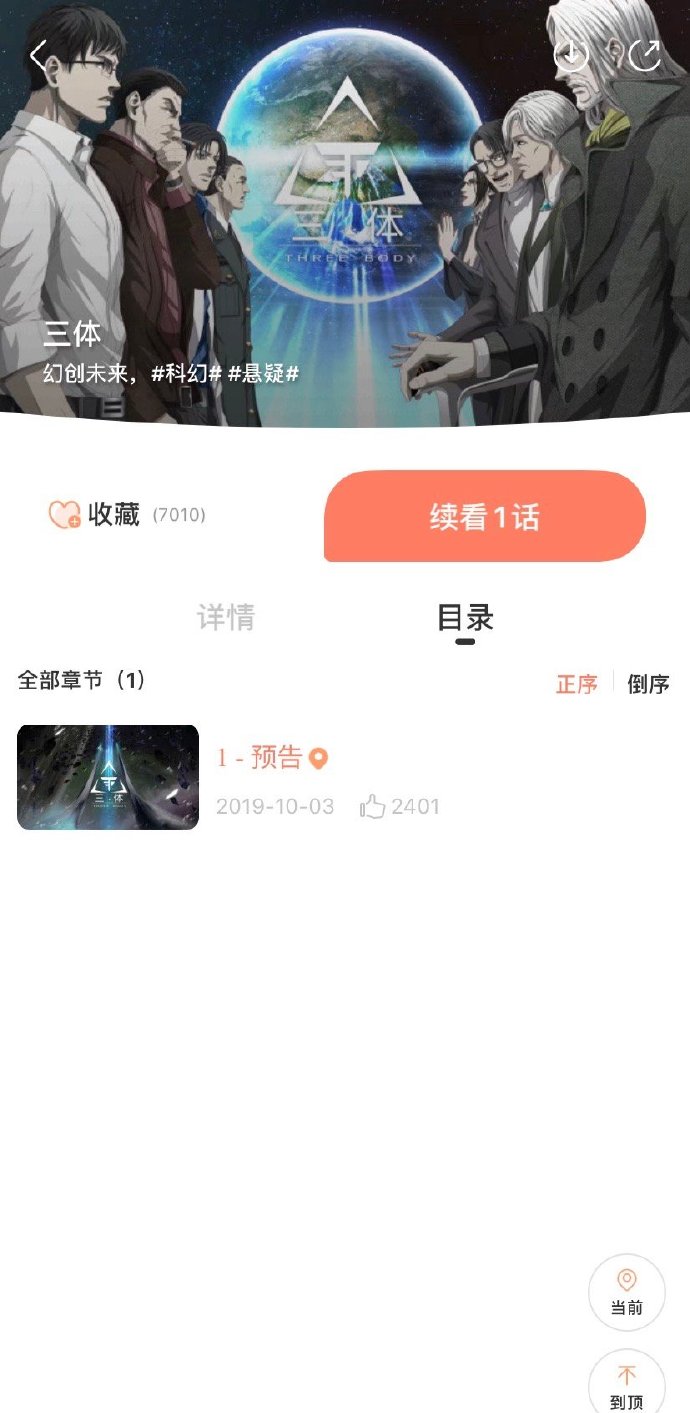Image resolution: width=690 pixels, height=1413 pixels.
Task: Open chapter 1 - 预告
Action: [260, 758]
